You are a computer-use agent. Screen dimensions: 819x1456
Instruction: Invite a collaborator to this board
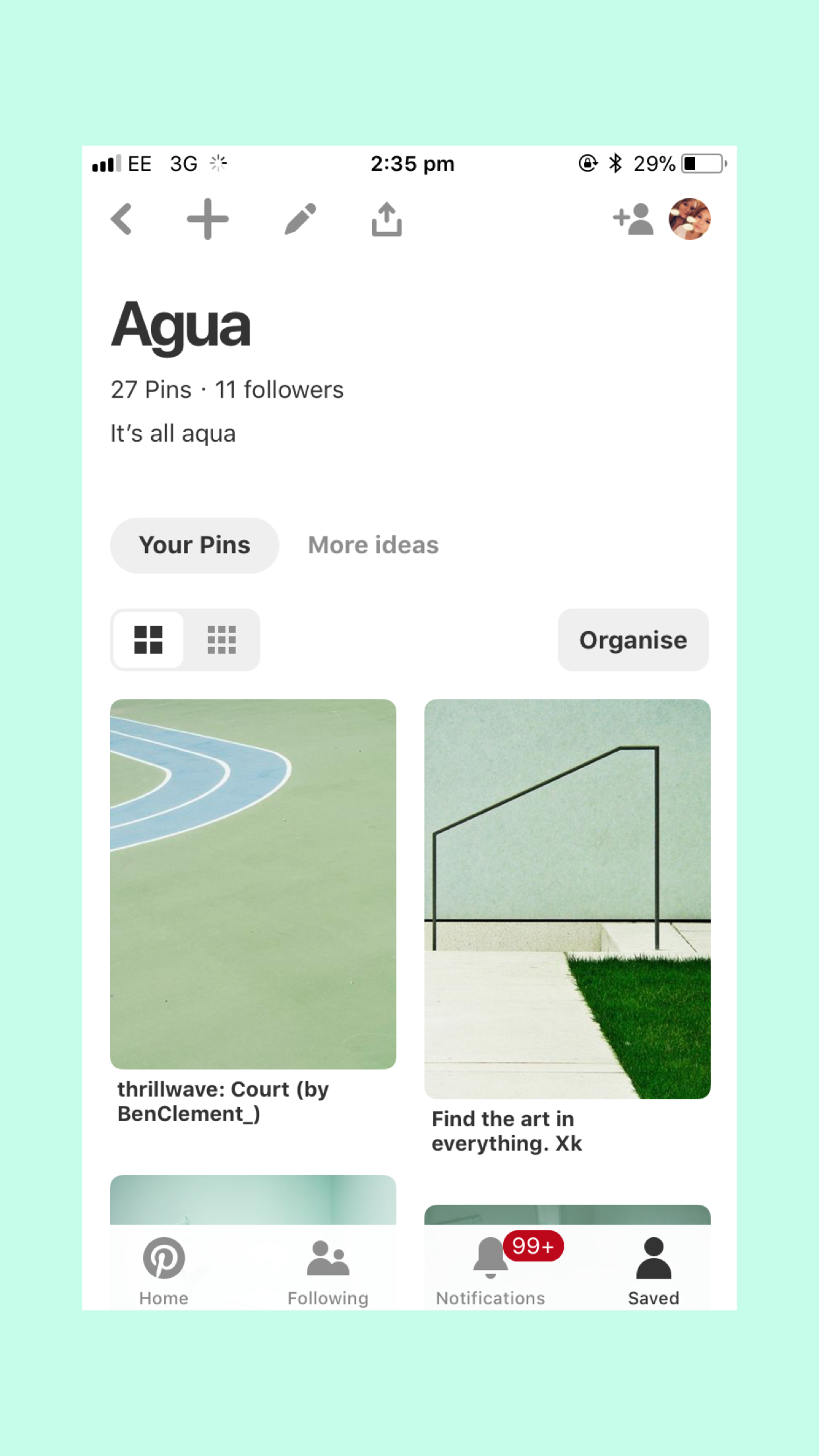pyautogui.click(x=633, y=219)
